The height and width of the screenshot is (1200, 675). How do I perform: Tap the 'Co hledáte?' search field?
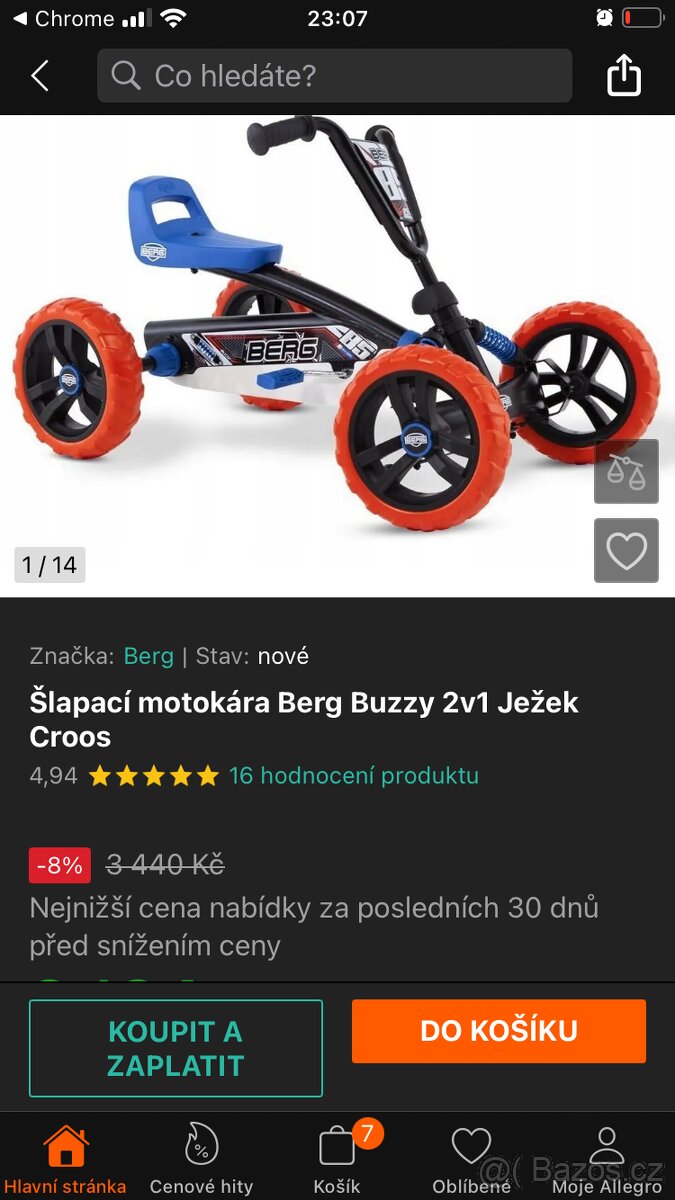334,76
